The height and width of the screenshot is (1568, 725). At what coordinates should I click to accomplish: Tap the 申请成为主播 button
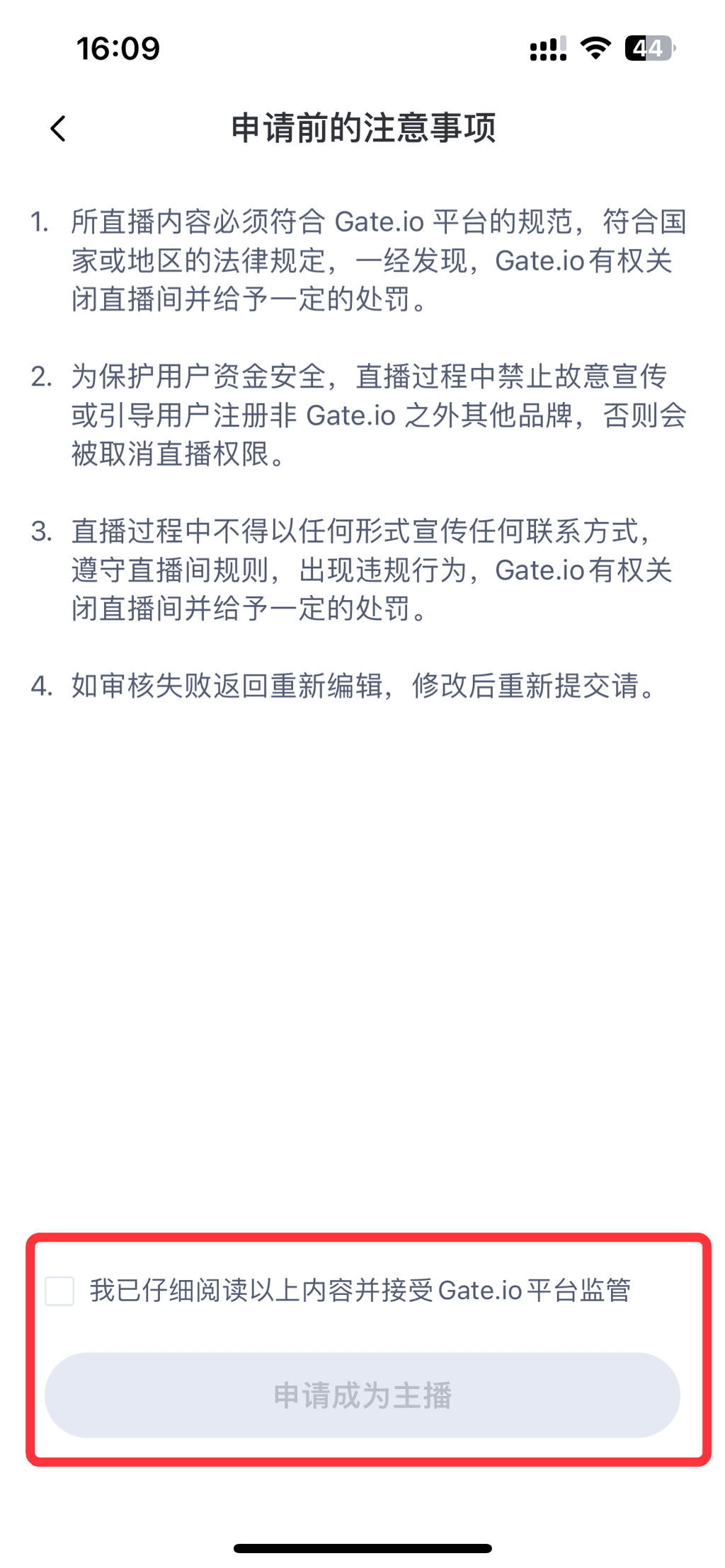[x=362, y=1395]
